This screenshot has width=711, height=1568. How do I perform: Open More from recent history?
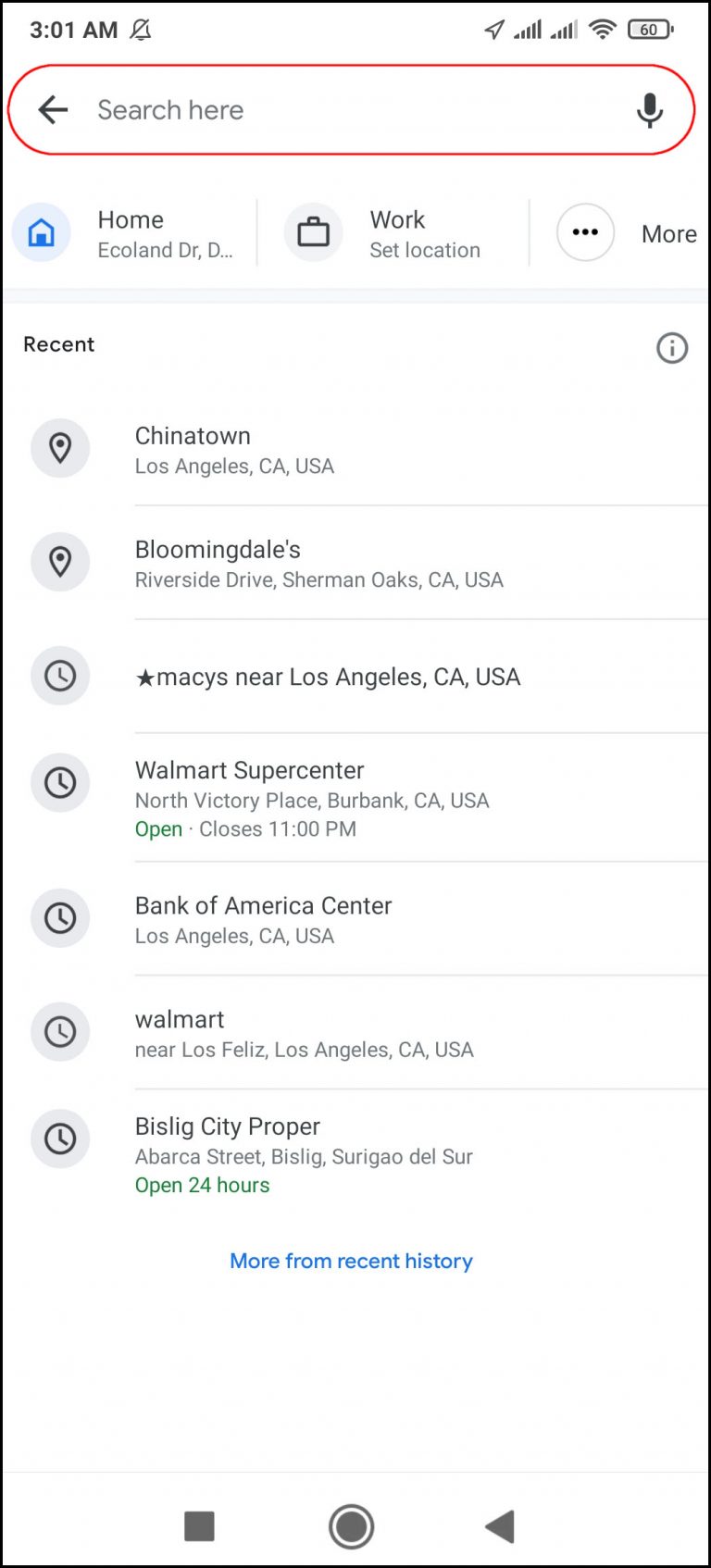[x=350, y=1261]
